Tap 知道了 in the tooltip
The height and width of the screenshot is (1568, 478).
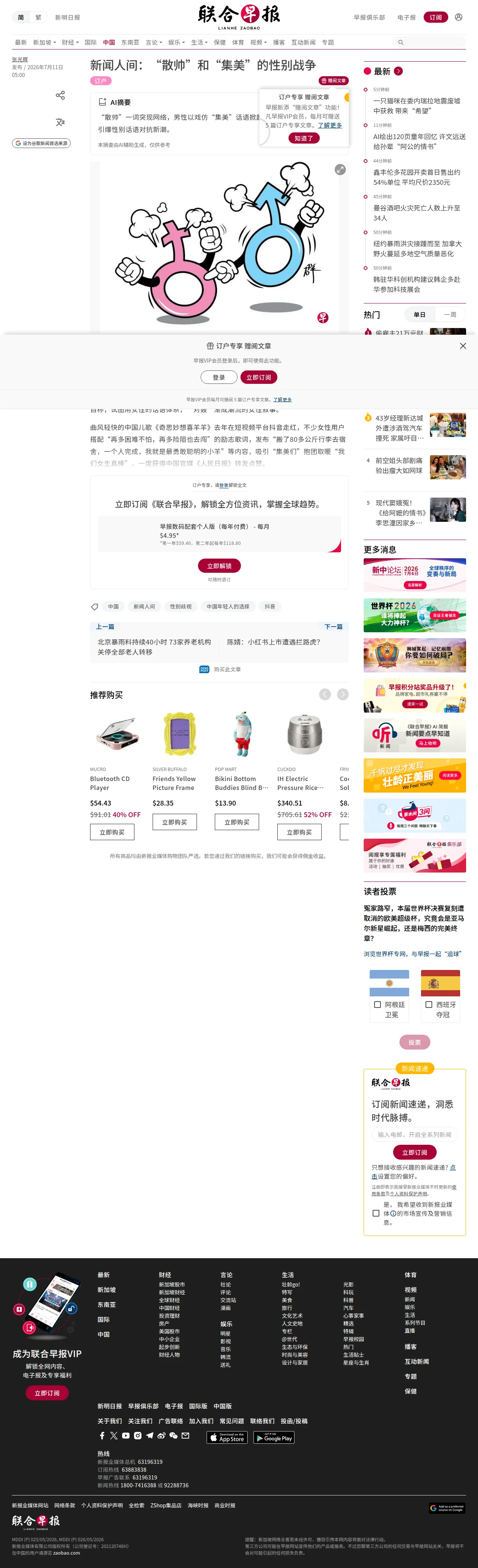[x=303, y=138]
